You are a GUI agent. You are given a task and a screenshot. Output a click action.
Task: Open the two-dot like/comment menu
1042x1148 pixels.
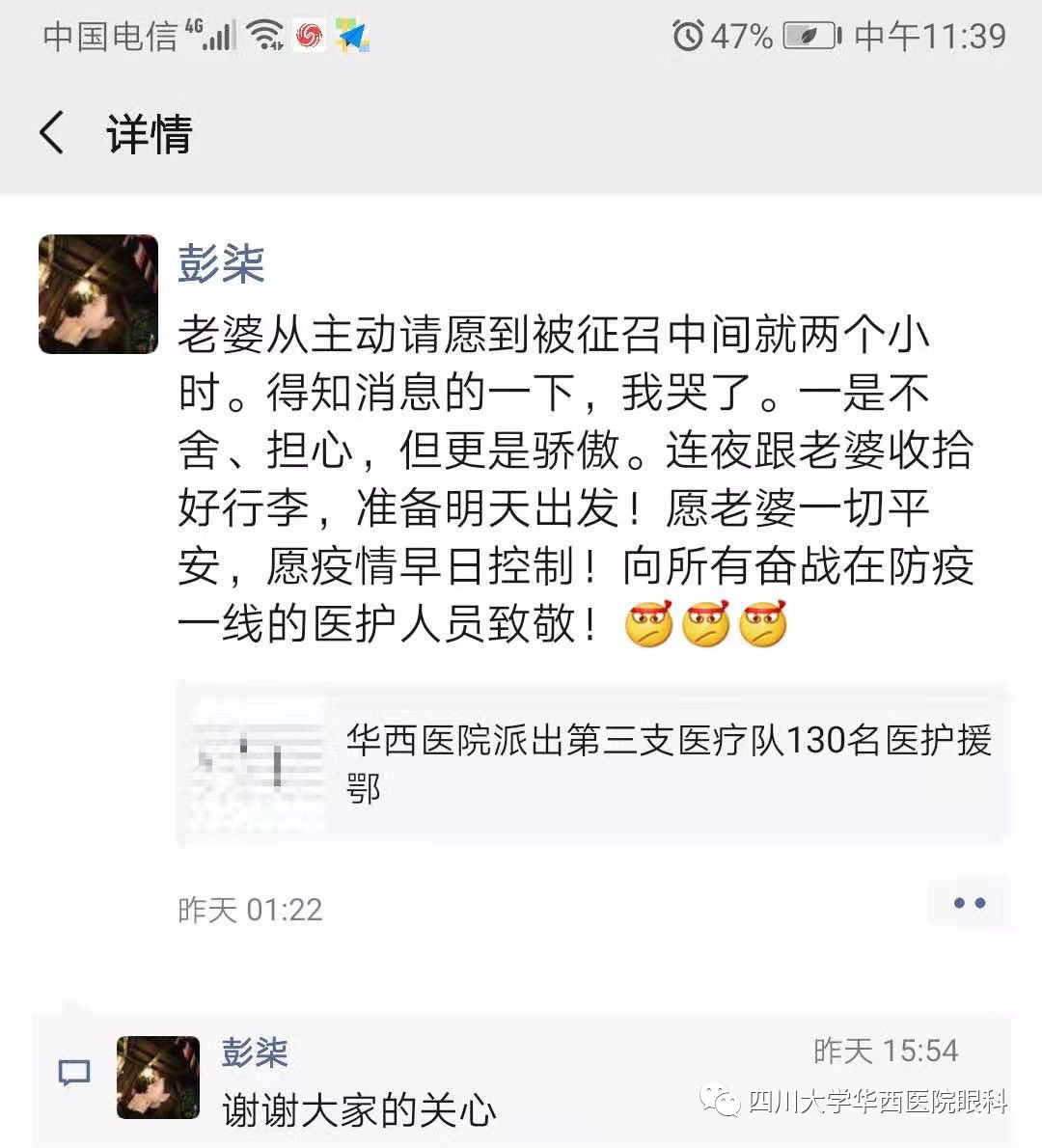click(969, 904)
